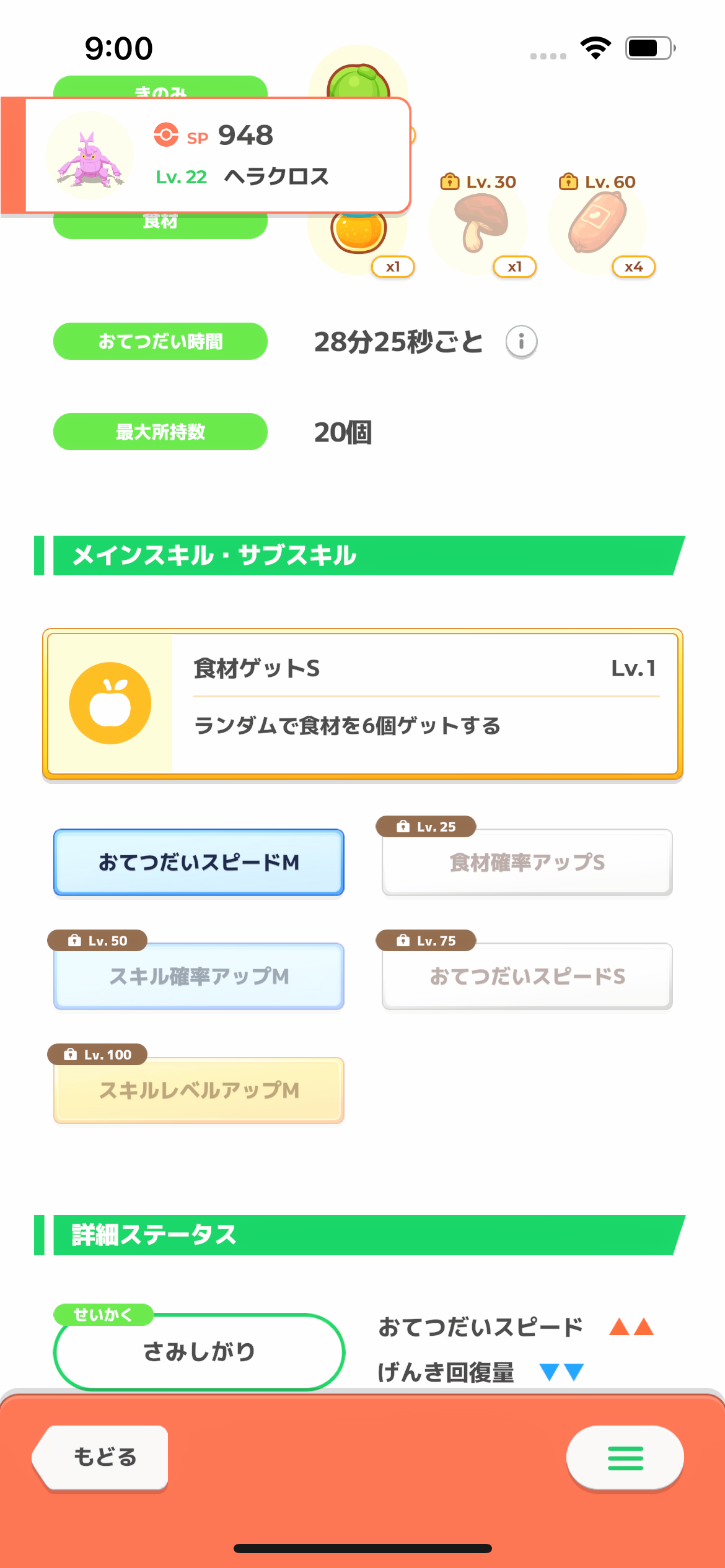Tap the locked スキル確率アップM sub skill
This screenshot has height=1568, width=725.
(x=199, y=976)
